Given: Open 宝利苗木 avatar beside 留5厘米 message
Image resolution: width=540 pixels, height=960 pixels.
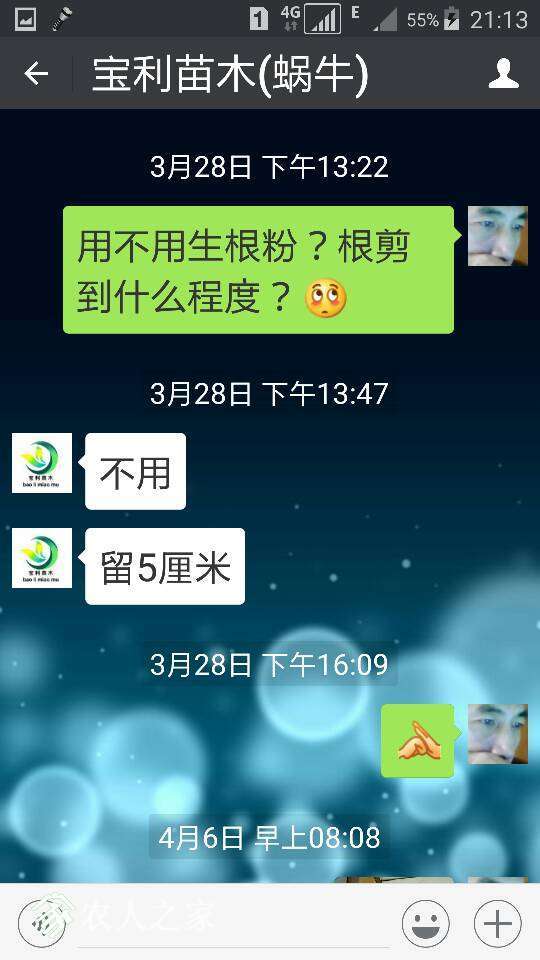Looking at the screenshot, I should coord(42,558).
